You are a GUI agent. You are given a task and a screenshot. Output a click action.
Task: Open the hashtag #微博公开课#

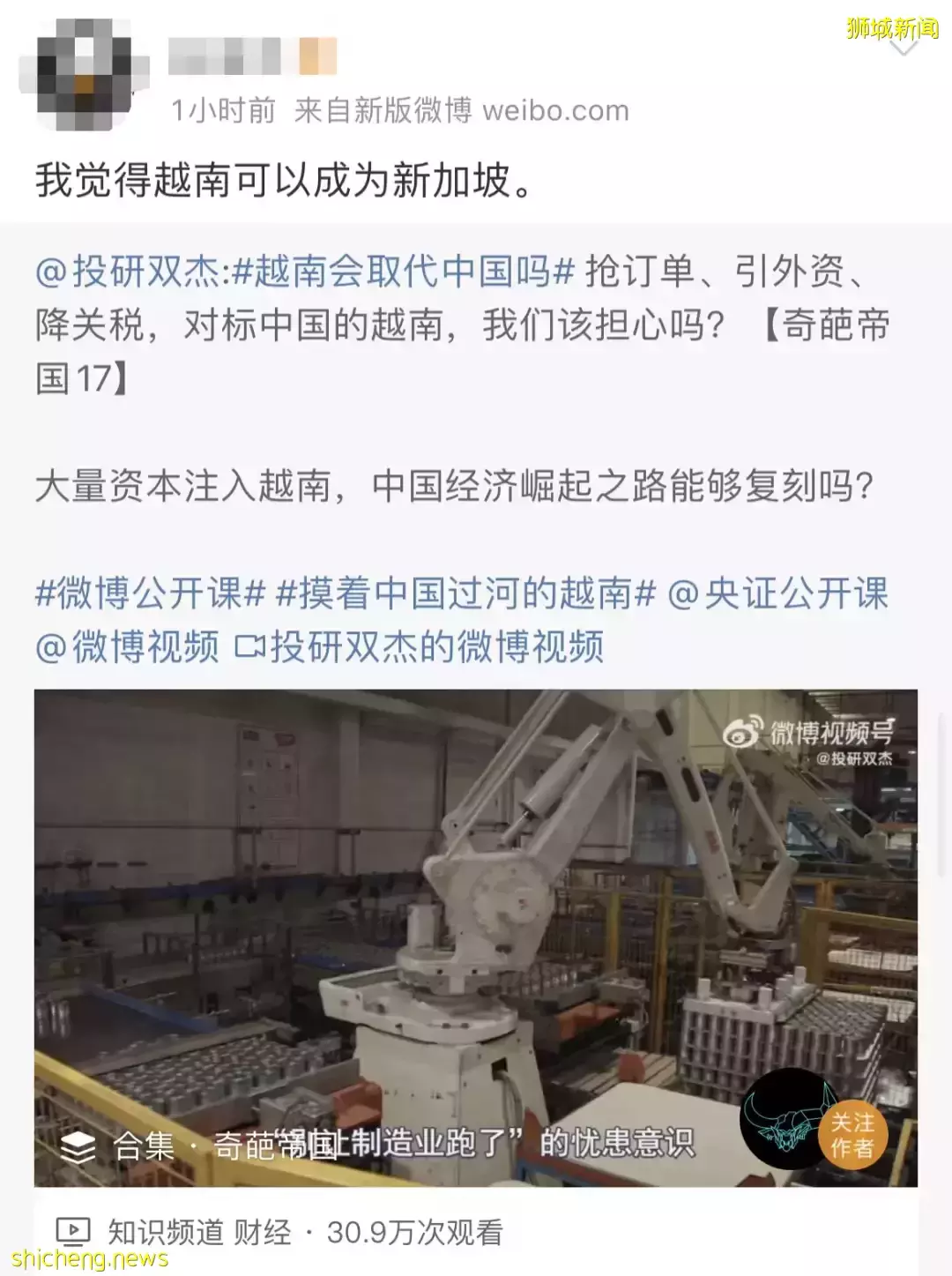[150, 593]
